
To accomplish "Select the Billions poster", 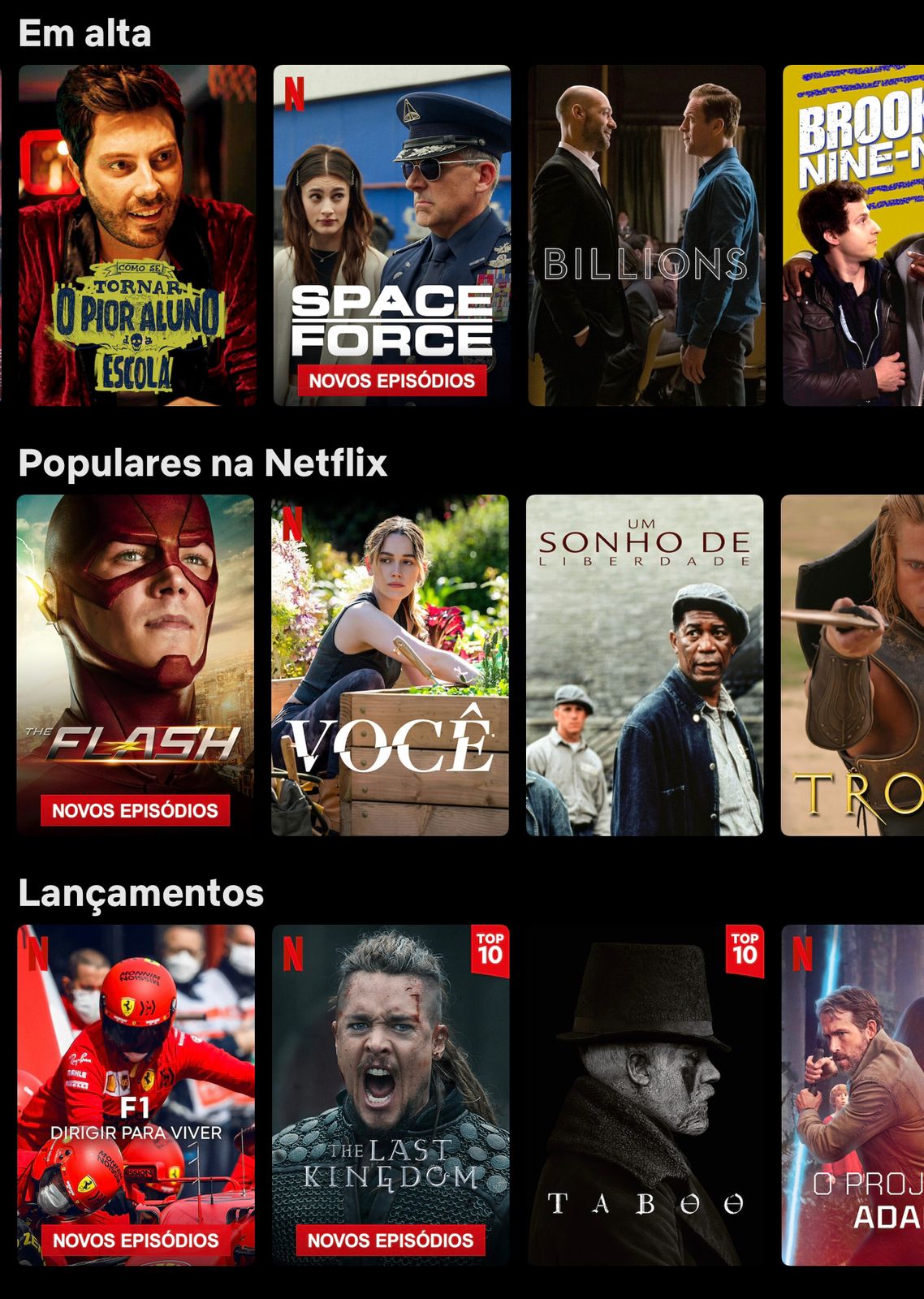I will [x=646, y=235].
